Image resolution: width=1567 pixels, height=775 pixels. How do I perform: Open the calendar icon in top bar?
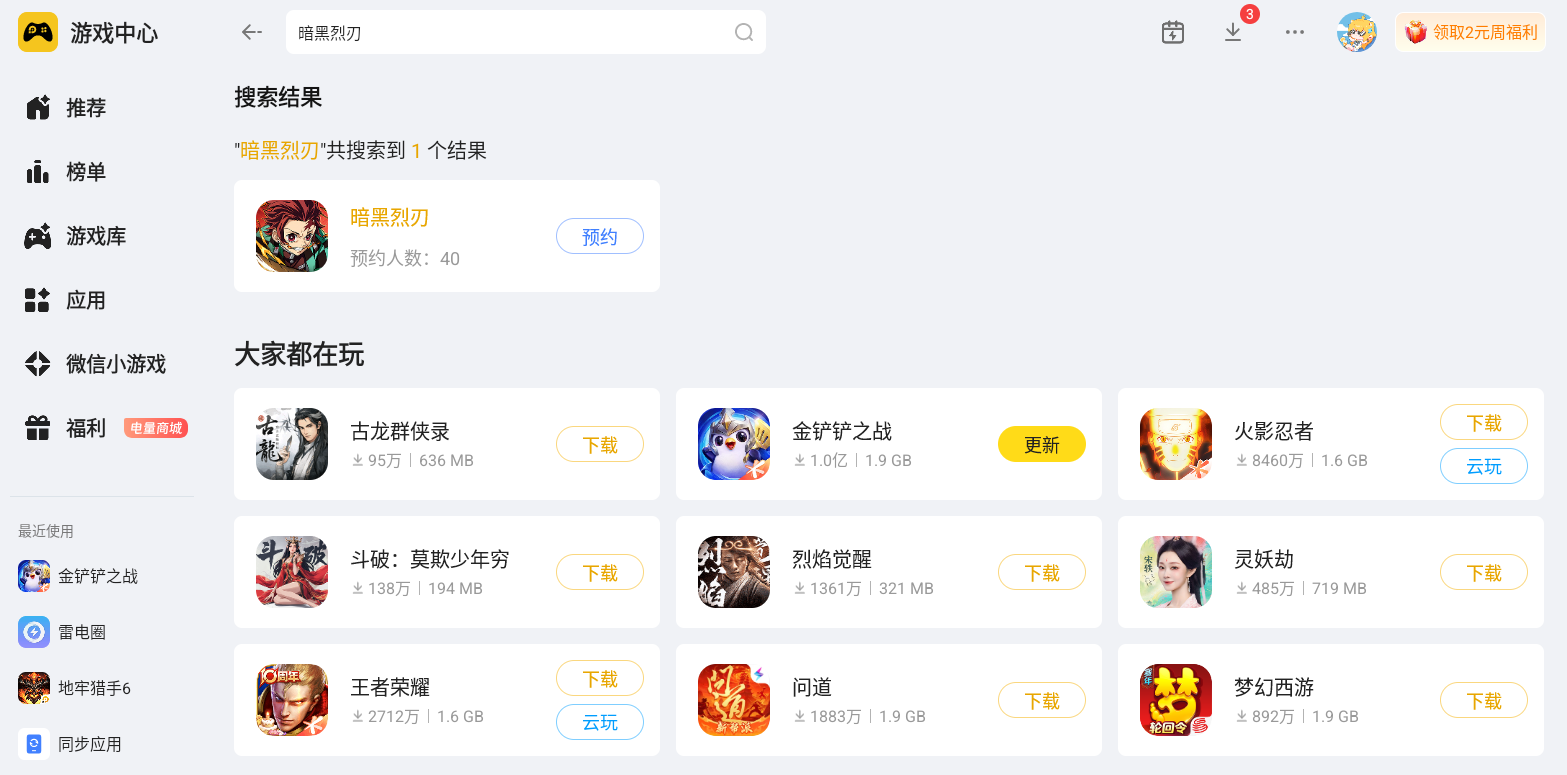pos(1173,32)
